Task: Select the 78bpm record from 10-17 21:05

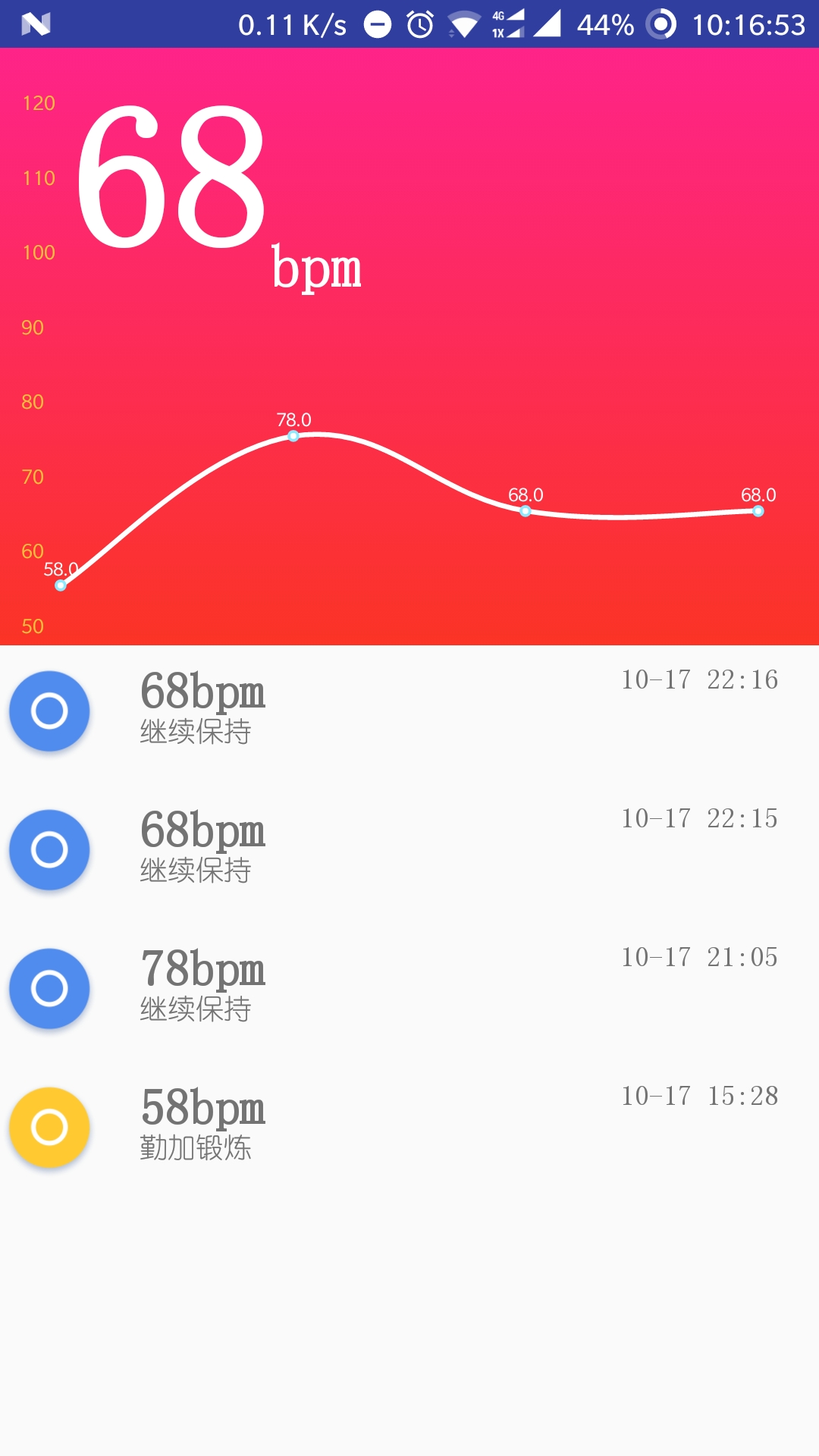Action: click(409, 988)
